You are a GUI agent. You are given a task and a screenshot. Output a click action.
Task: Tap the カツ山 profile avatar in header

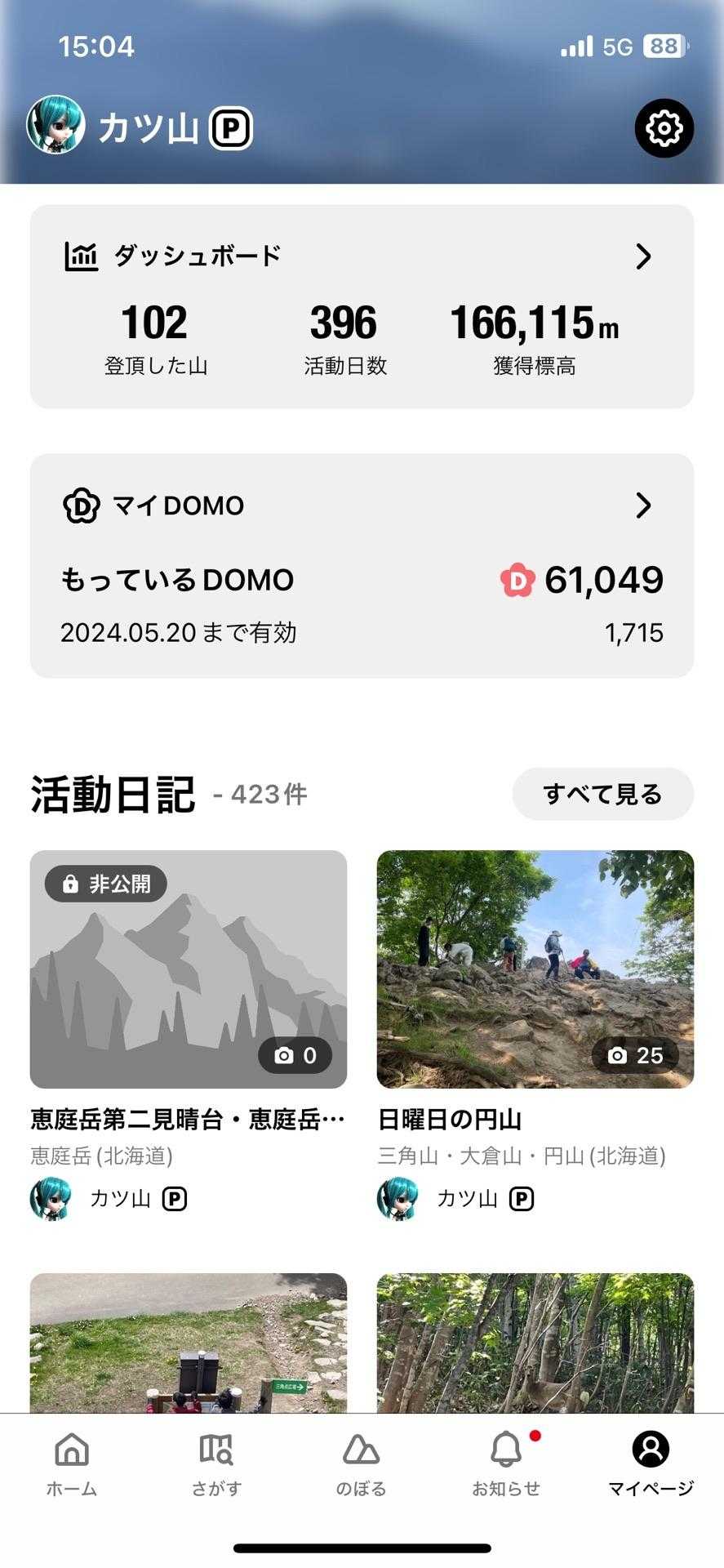pos(56,125)
